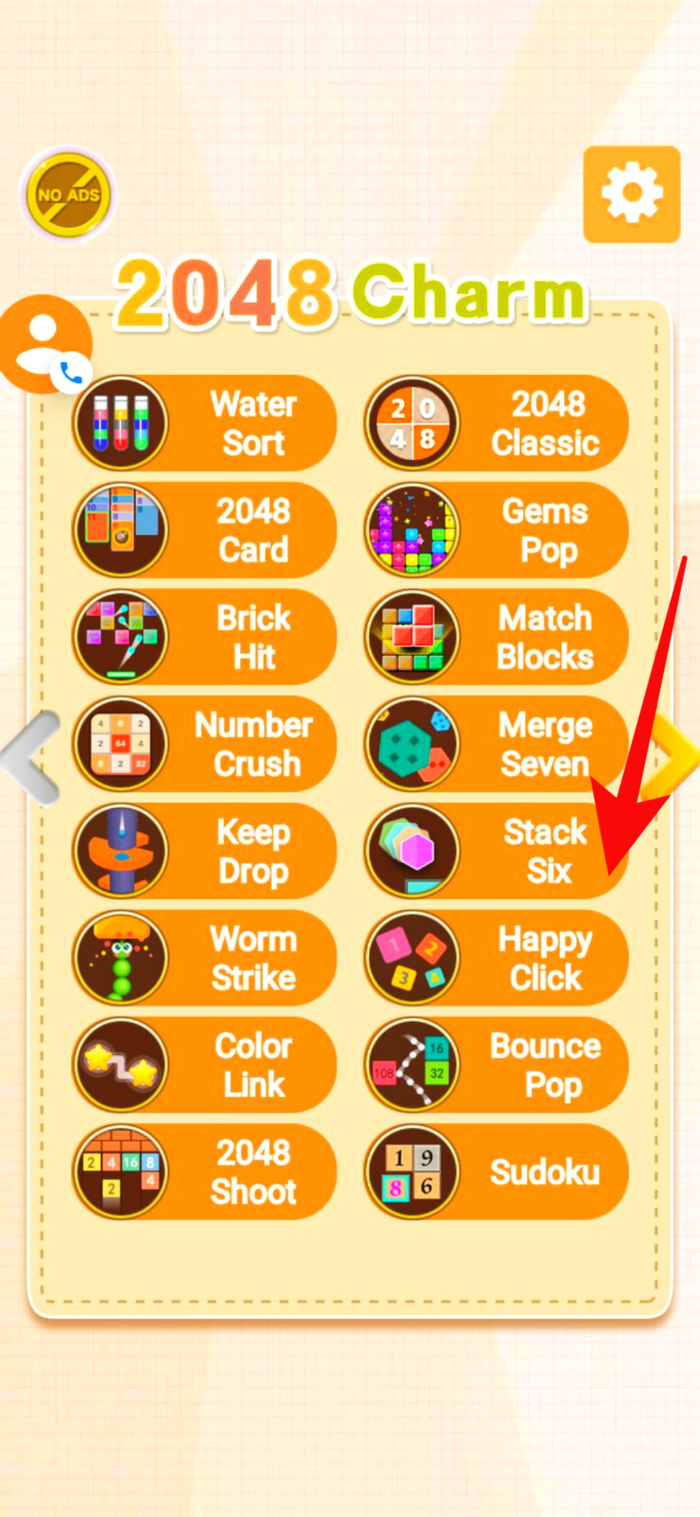The width and height of the screenshot is (700, 1517).
Task: Choose the Happy Click game
Action: click(x=496, y=958)
